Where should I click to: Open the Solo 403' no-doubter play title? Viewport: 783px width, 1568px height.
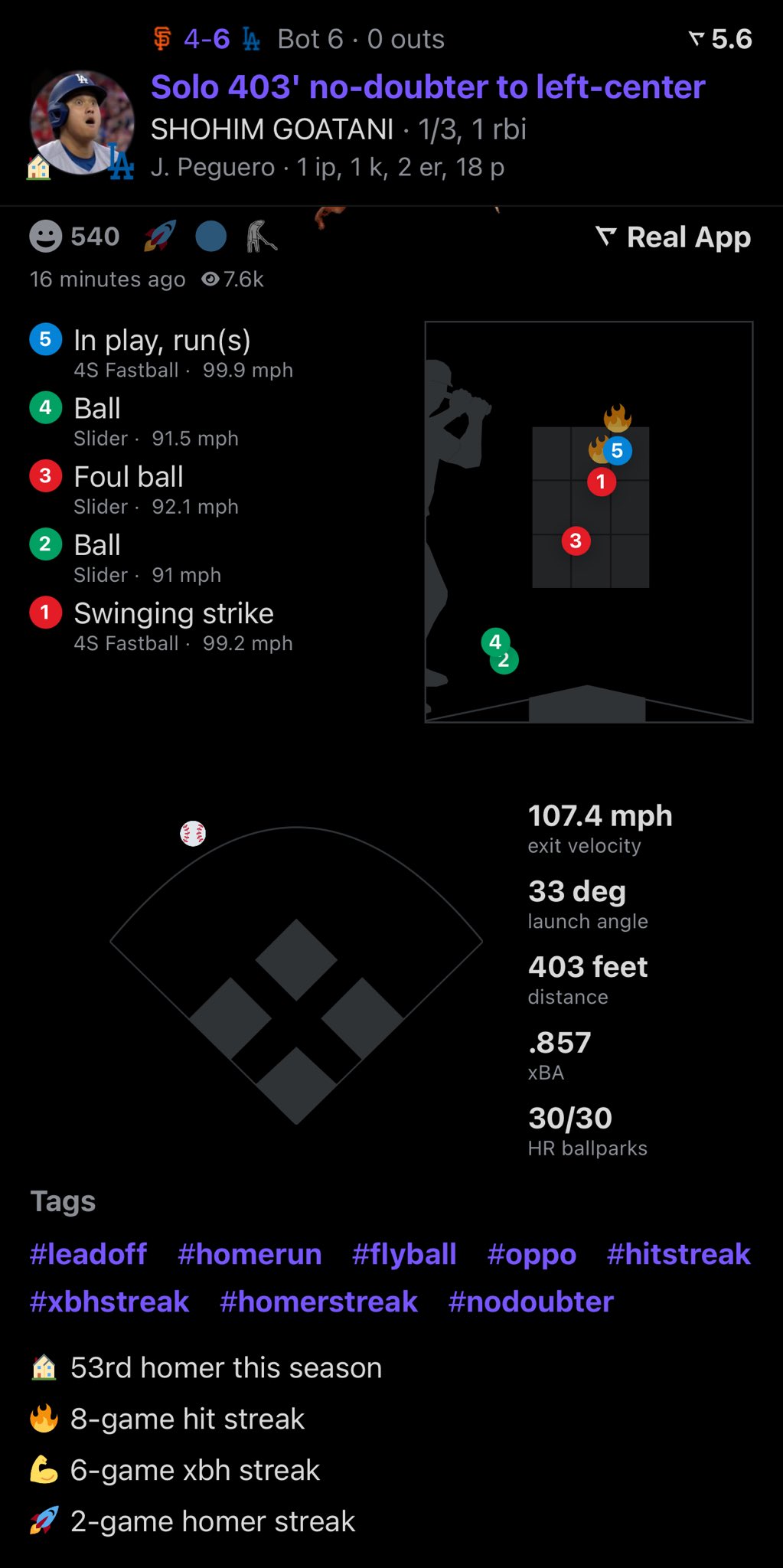point(428,87)
